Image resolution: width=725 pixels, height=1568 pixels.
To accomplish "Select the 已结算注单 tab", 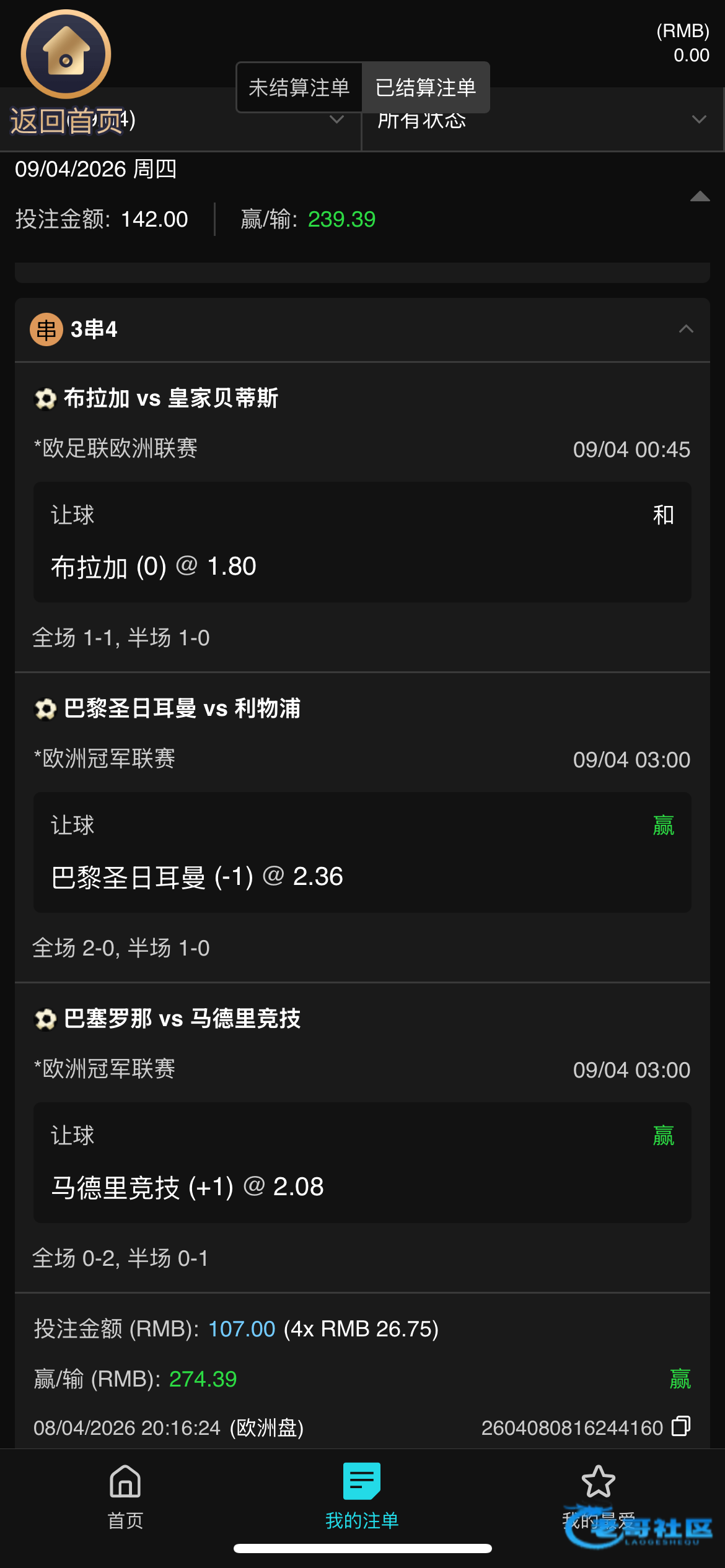I will click(426, 87).
